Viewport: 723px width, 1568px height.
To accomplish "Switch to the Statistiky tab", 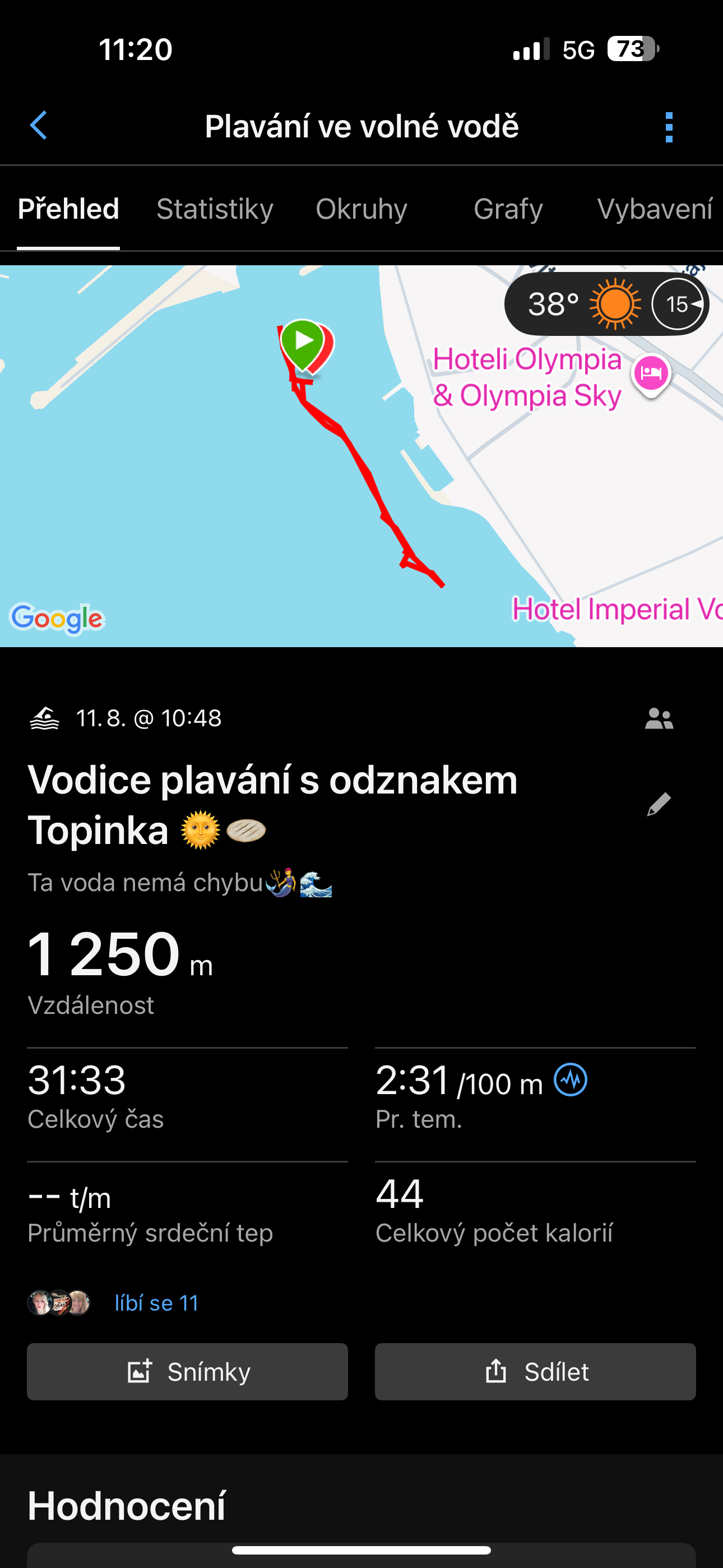I will point(214,209).
